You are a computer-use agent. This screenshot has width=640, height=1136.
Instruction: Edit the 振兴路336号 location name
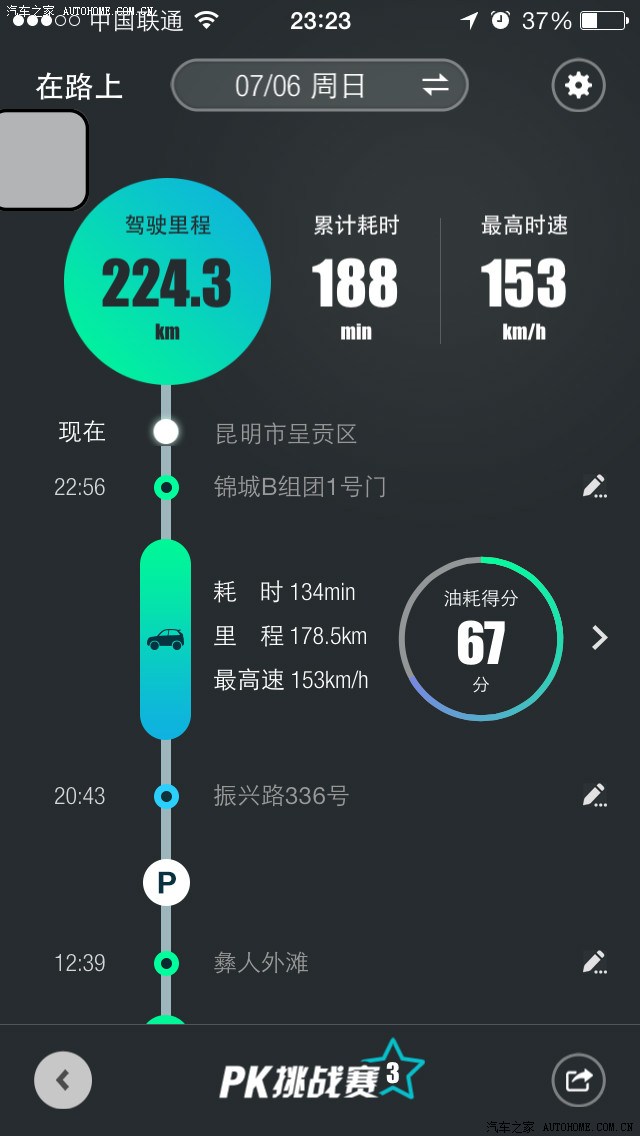point(594,796)
